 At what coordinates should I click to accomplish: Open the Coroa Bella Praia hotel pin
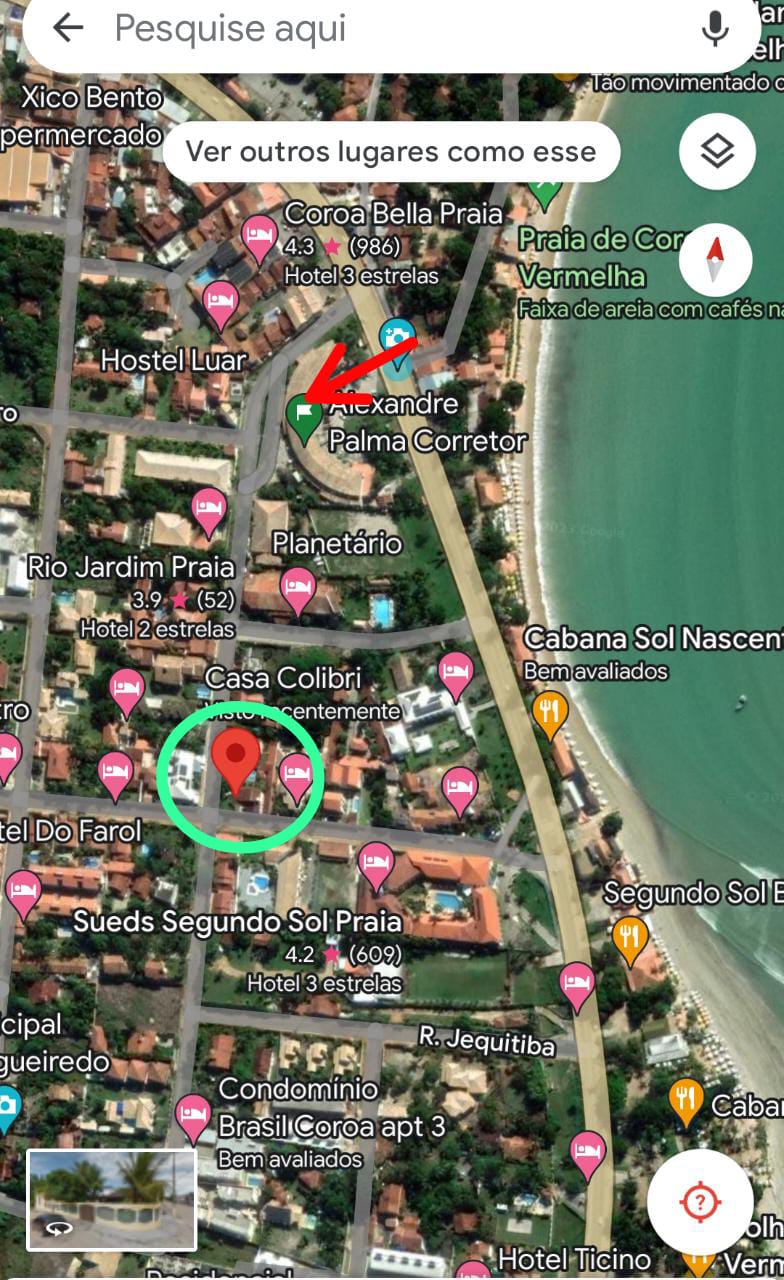(260, 238)
